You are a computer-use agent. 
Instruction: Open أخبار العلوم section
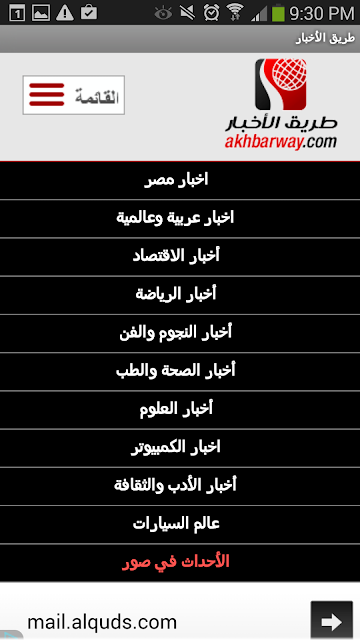click(180, 410)
